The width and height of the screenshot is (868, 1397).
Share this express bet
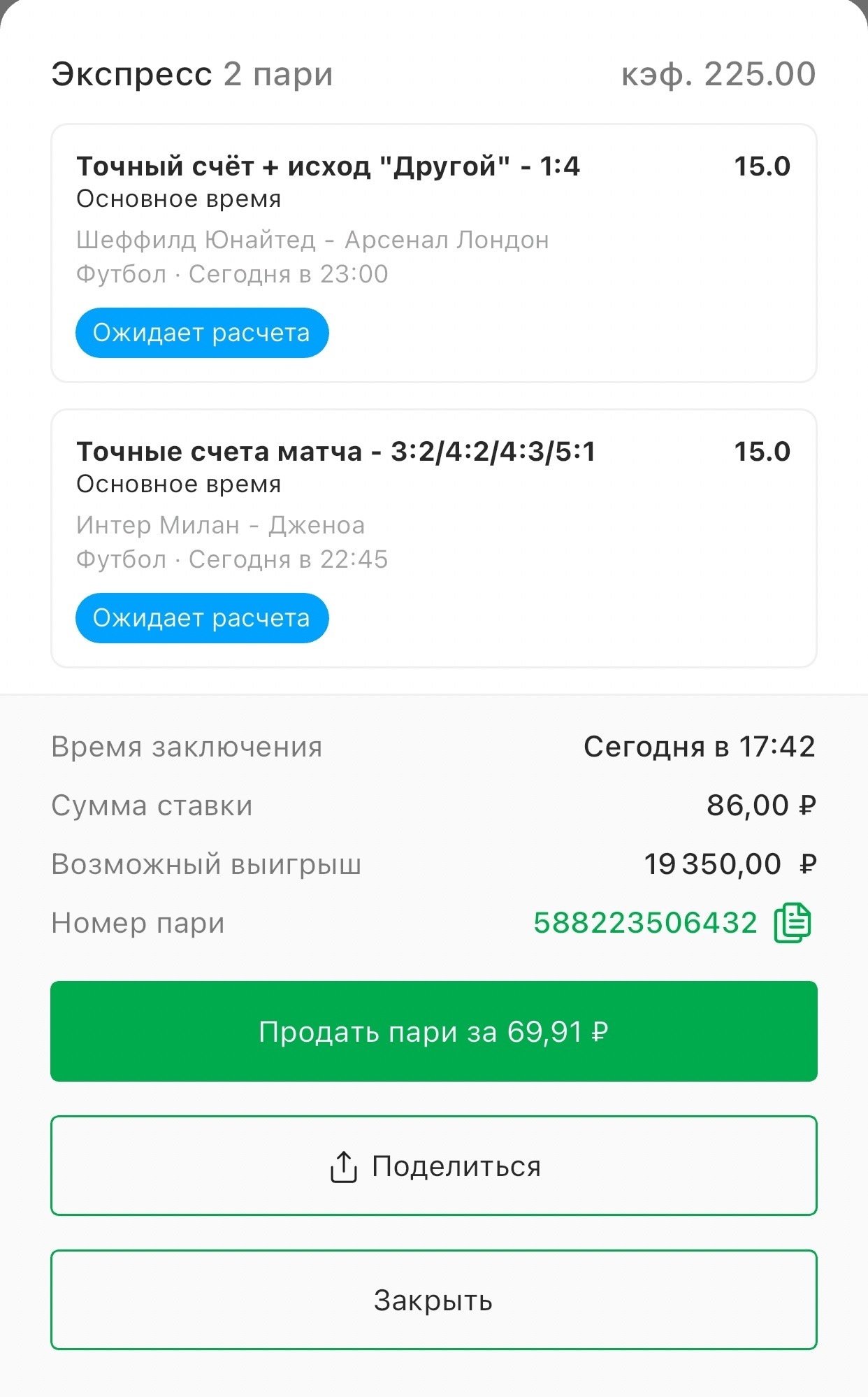tap(433, 1166)
